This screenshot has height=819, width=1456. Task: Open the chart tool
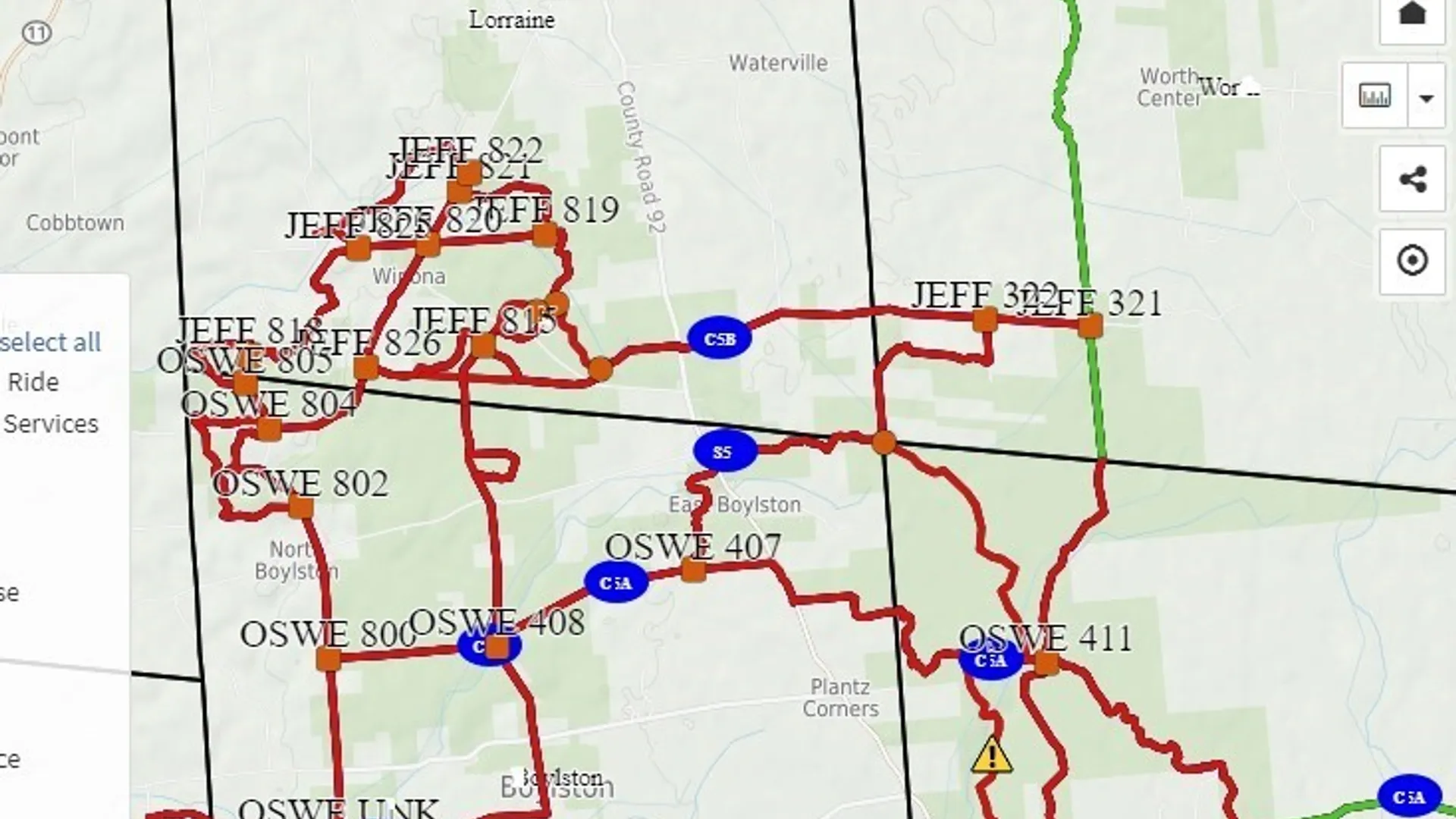[1374, 96]
